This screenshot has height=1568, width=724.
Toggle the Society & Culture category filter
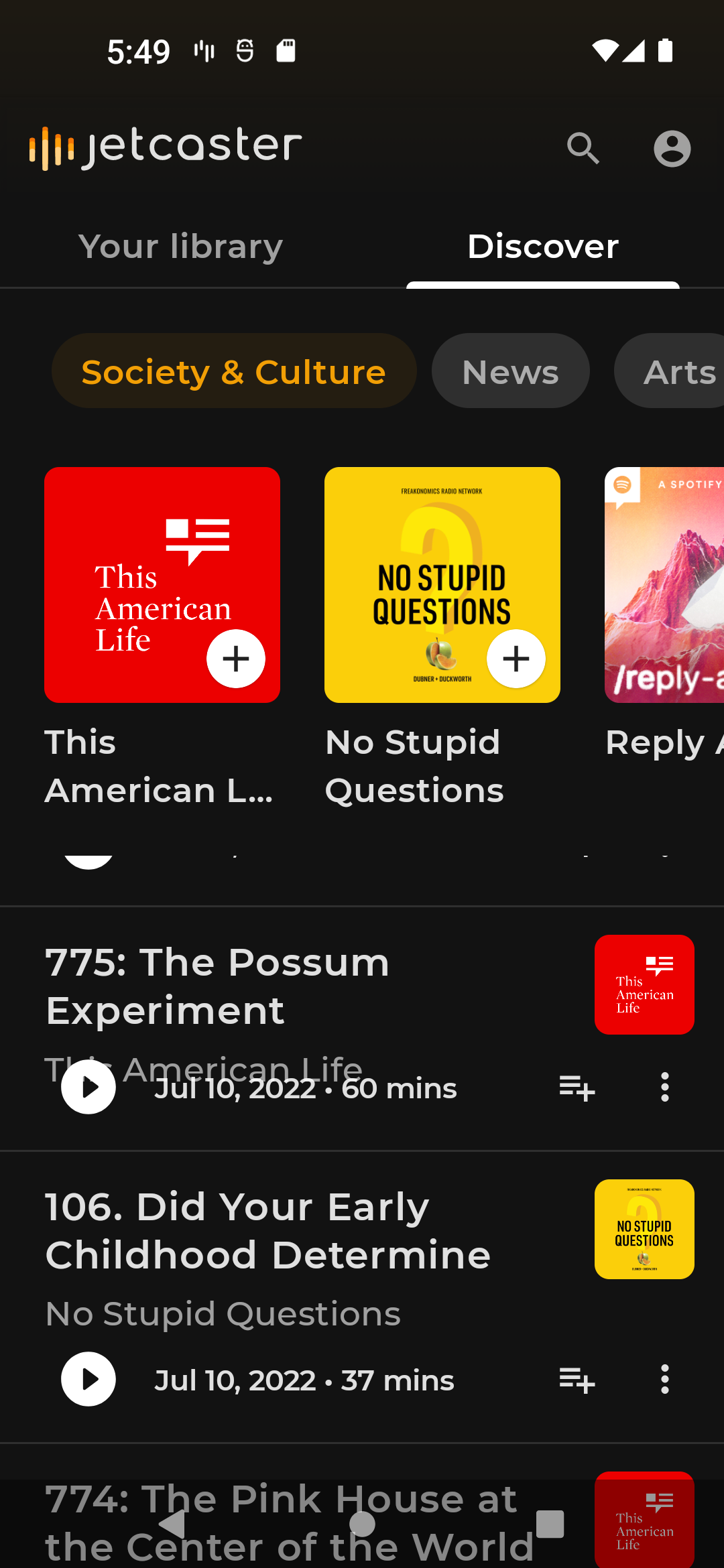(x=234, y=371)
